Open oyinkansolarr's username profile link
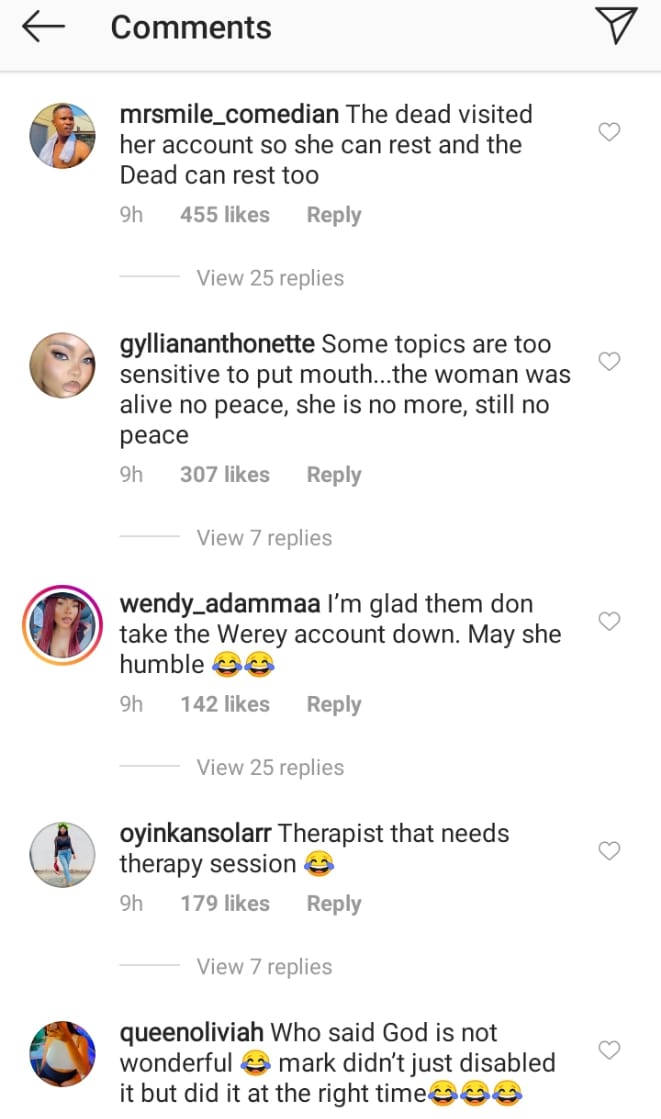The image size is (661, 1119). [195, 833]
